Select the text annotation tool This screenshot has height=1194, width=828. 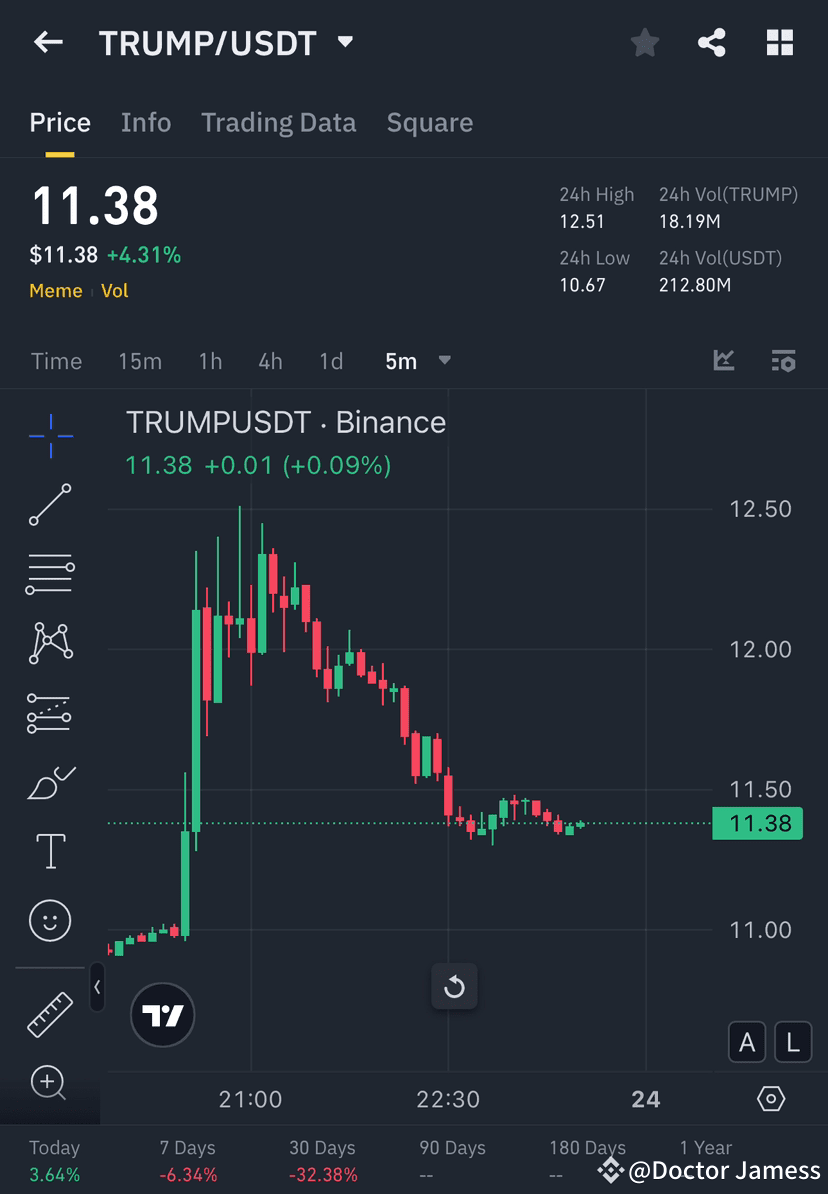(50, 850)
